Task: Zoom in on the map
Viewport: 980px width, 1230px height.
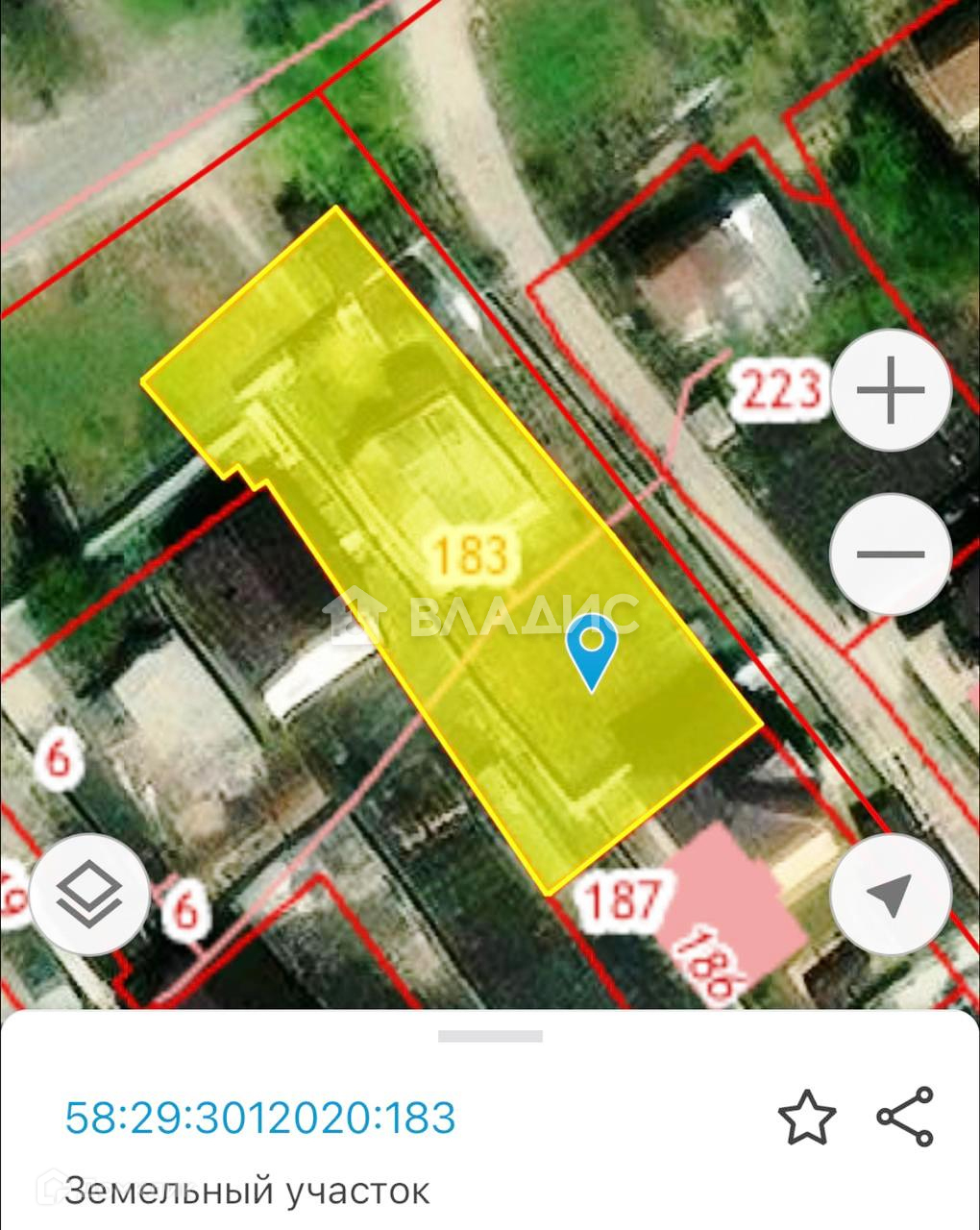Action: point(891,390)
